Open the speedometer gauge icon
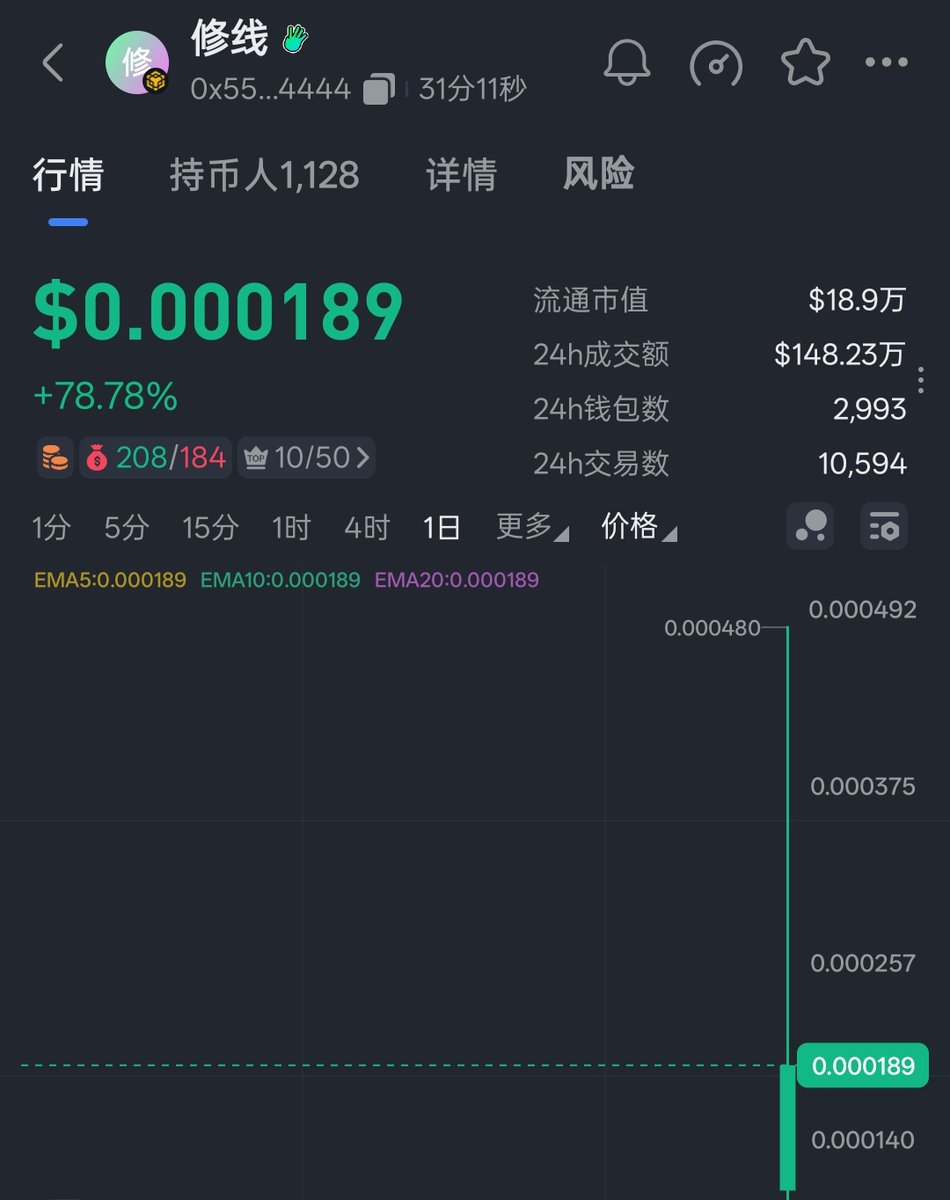This screenshot has height=1200, width=950. [x=716, y=64]
